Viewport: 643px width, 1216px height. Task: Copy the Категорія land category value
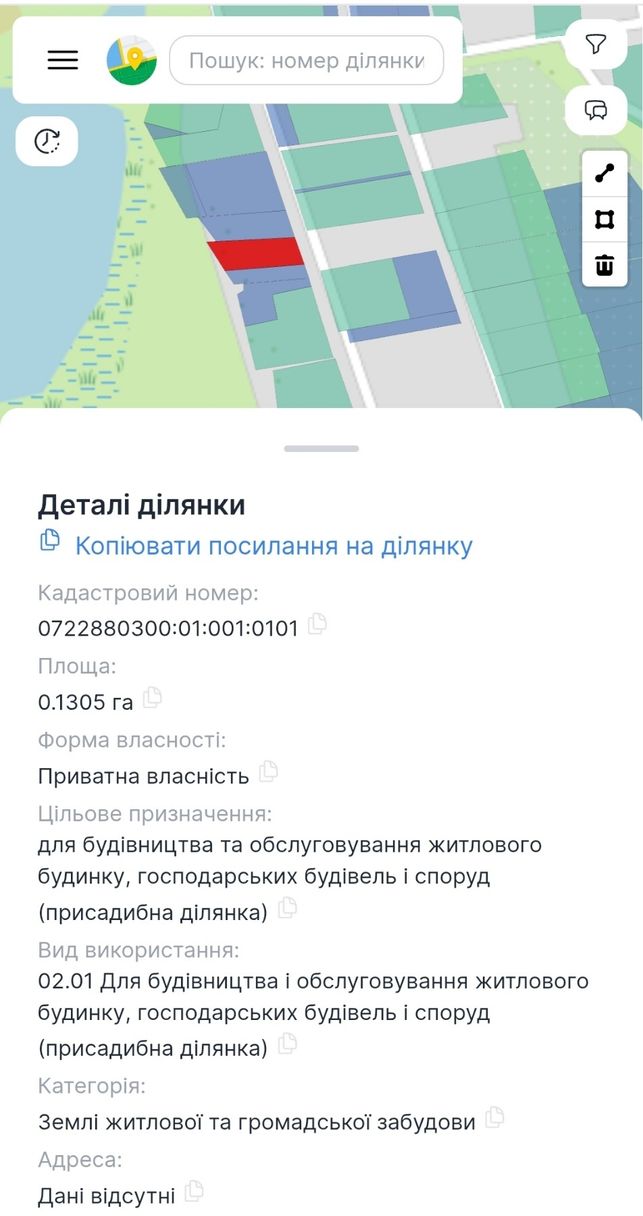point(494,1118)
